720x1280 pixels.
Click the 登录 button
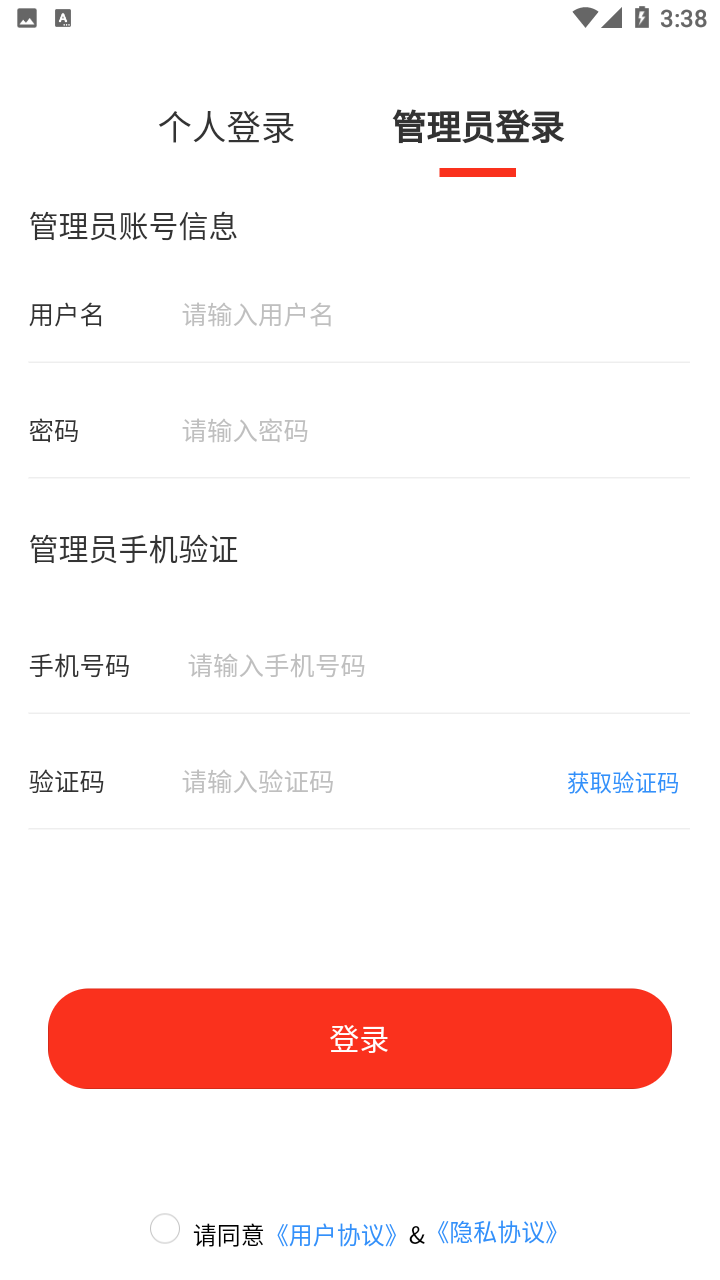(360, 1039)
